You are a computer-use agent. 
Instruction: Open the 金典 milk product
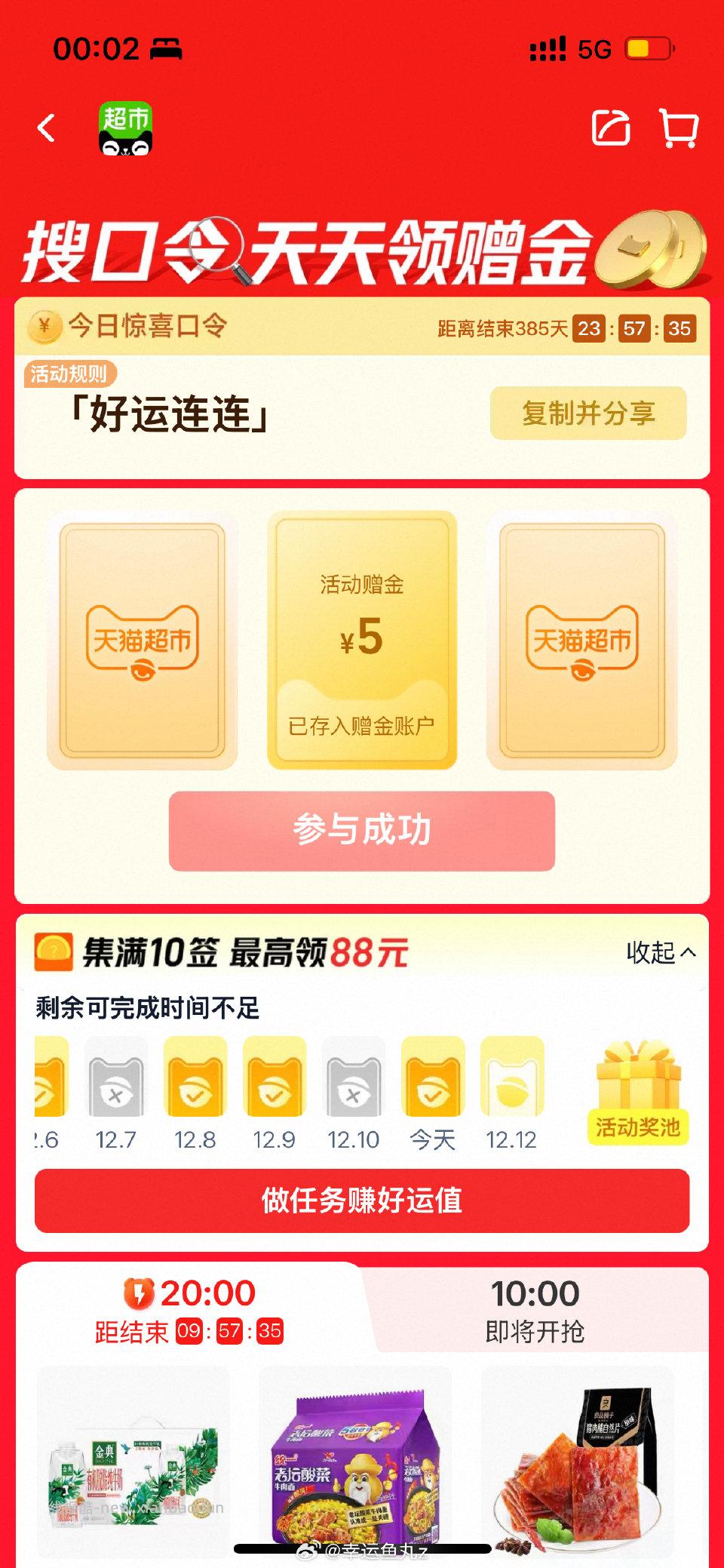pyautogui.click(x=133, y=1465)
